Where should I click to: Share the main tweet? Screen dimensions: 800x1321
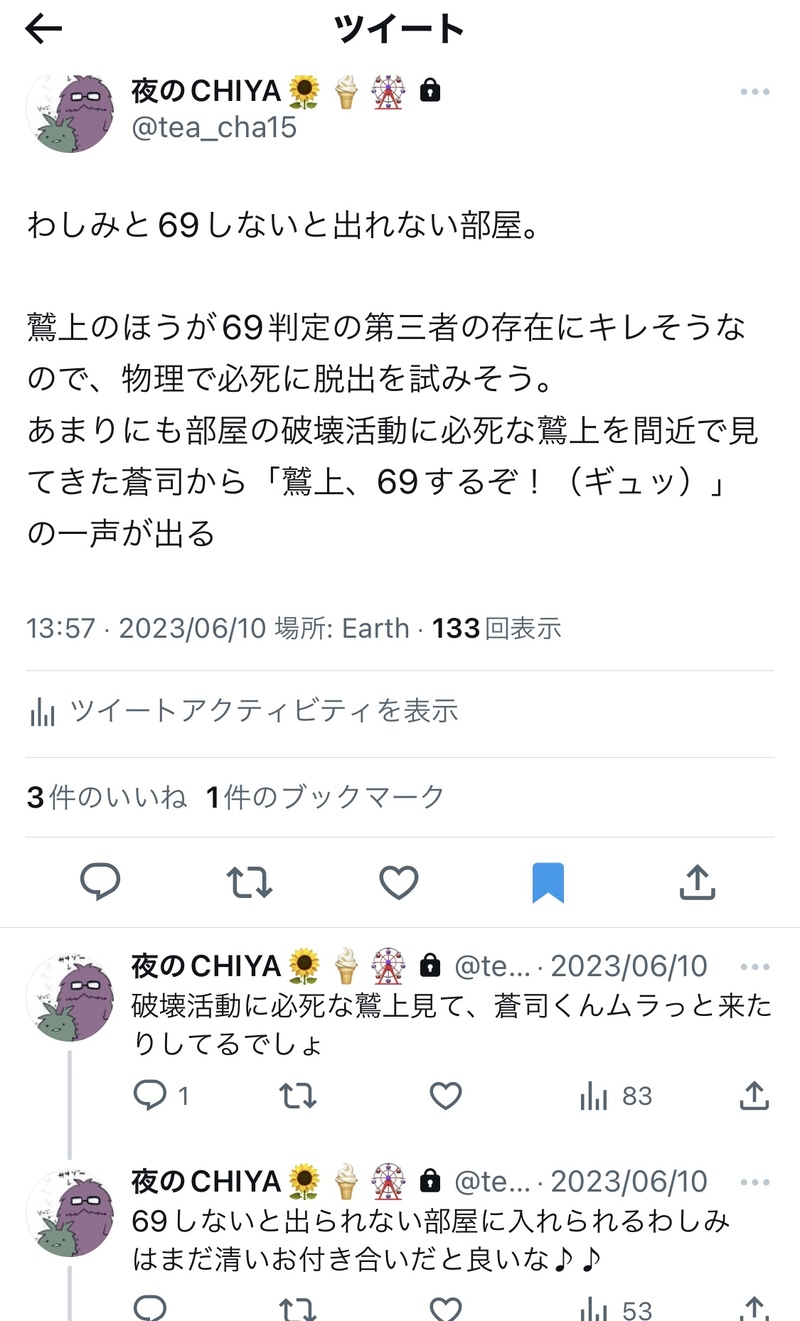(x=697, y=882)
